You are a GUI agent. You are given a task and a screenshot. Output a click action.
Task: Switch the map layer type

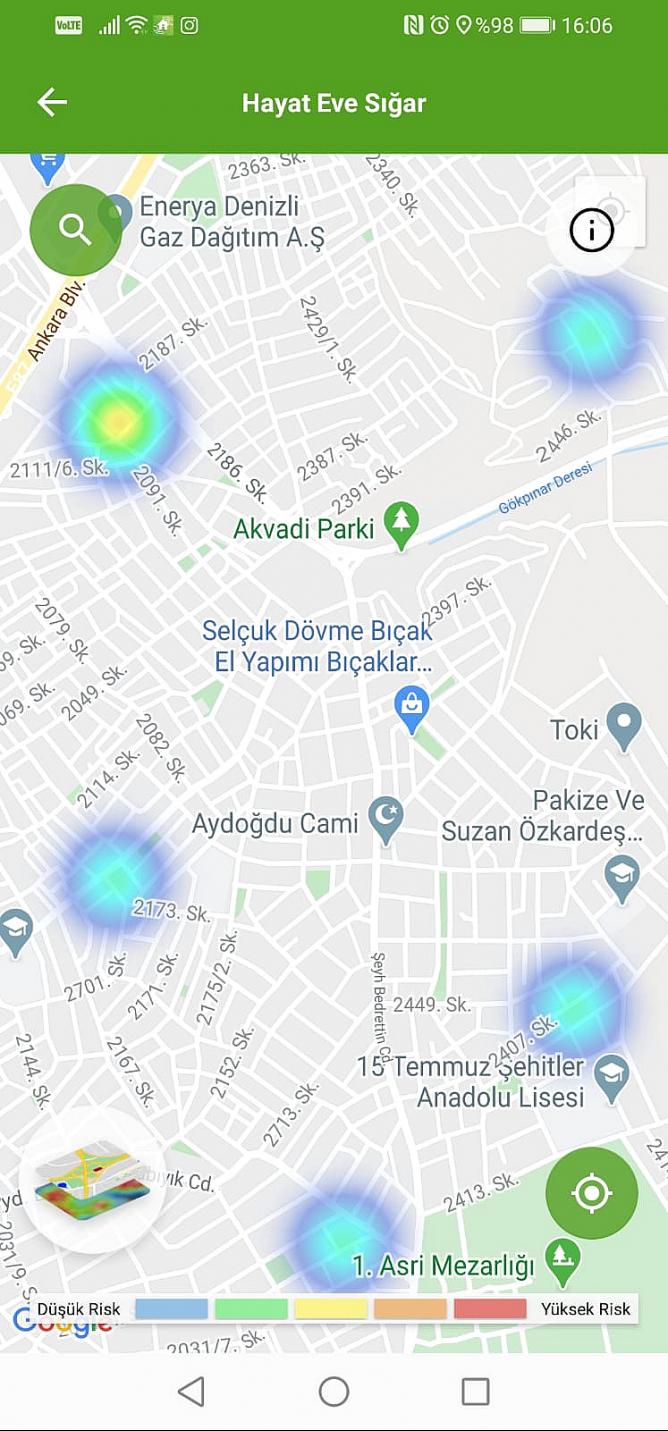pyautogui.click(x=92, y=1180)
